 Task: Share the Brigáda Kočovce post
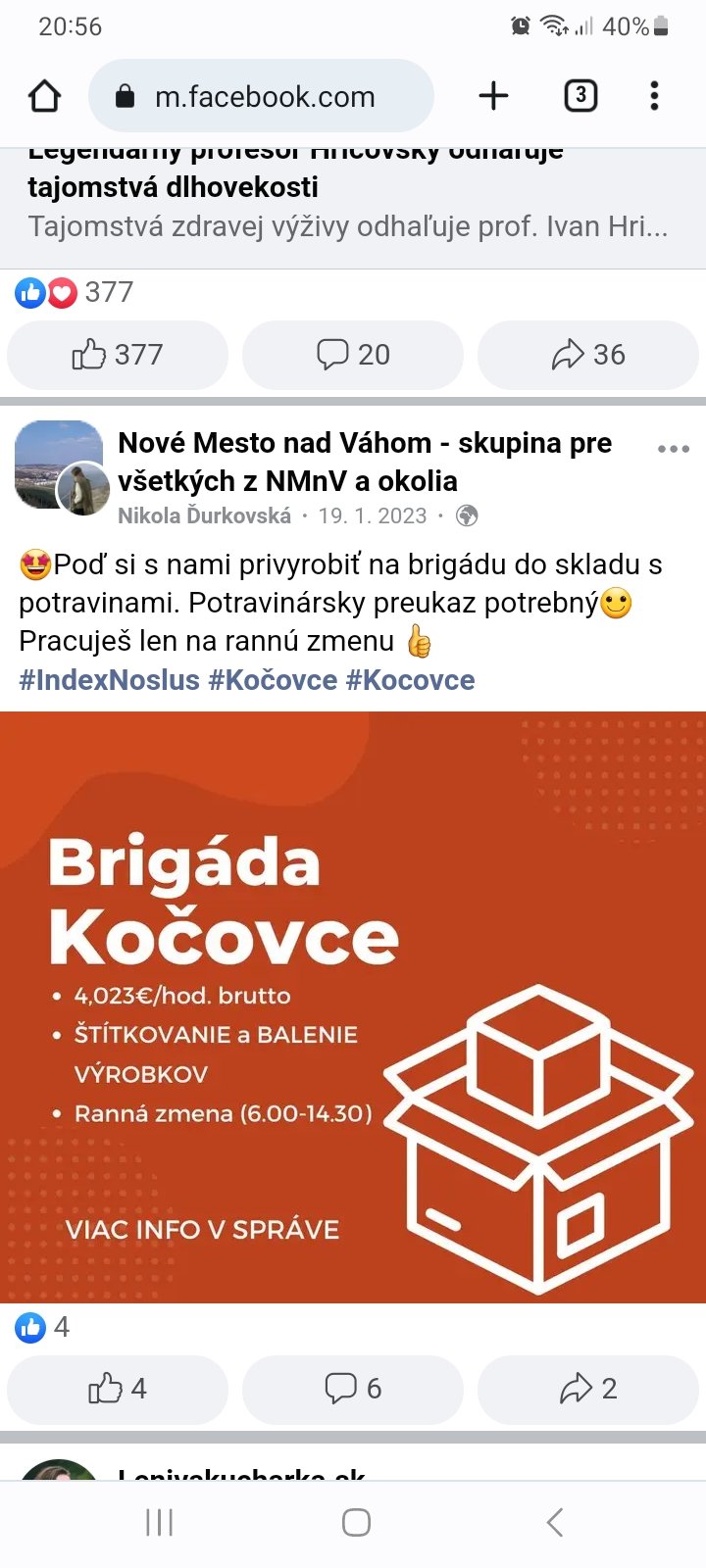pyautogui.click(x=588, y=1389)
